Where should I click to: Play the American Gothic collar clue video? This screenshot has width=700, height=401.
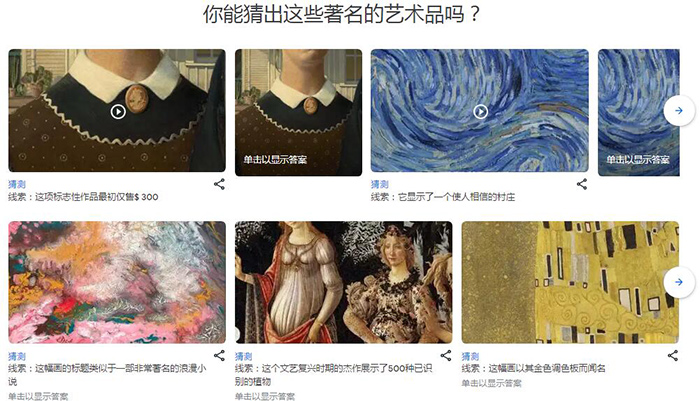tap(118, 112)
